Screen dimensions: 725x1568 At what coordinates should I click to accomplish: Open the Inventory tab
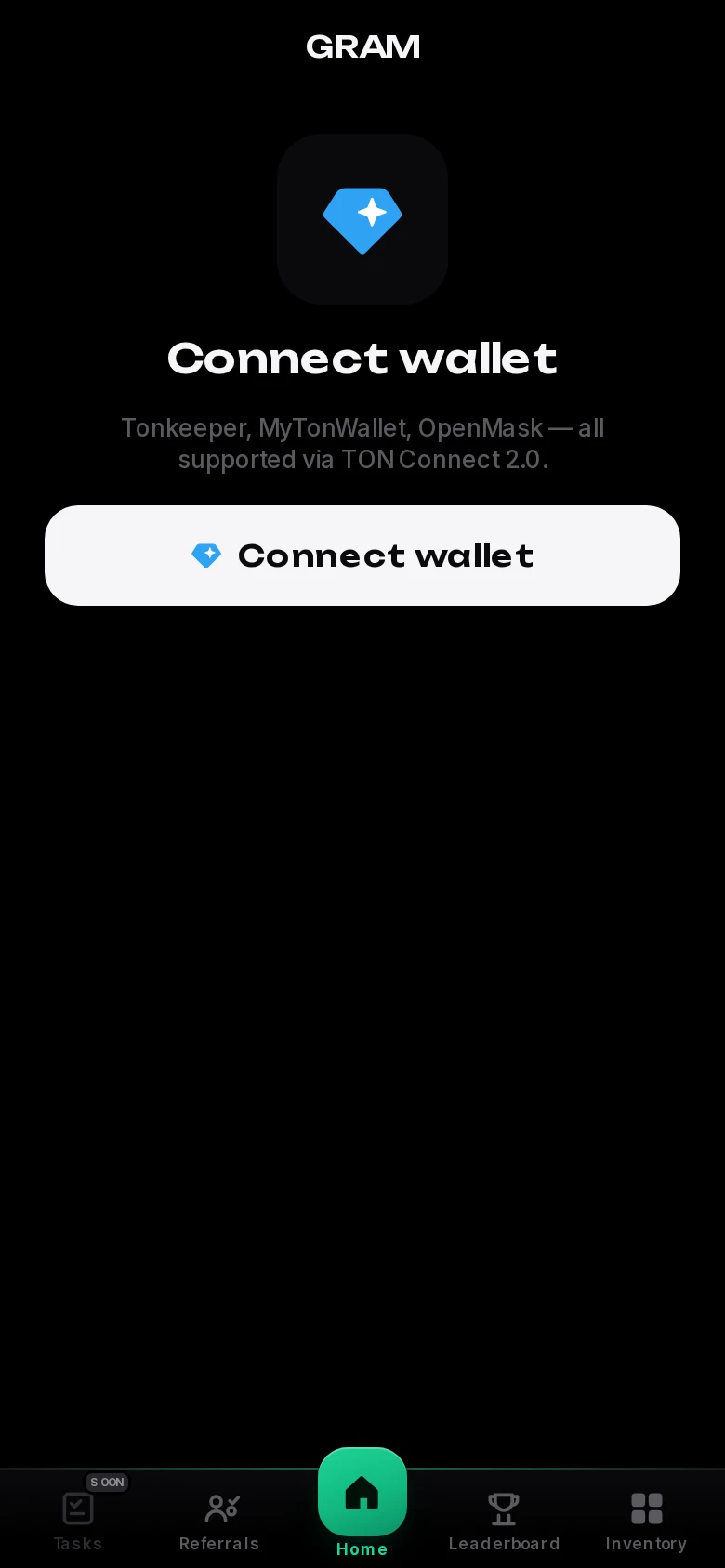pyautogui.click(x=646, y=1522)
